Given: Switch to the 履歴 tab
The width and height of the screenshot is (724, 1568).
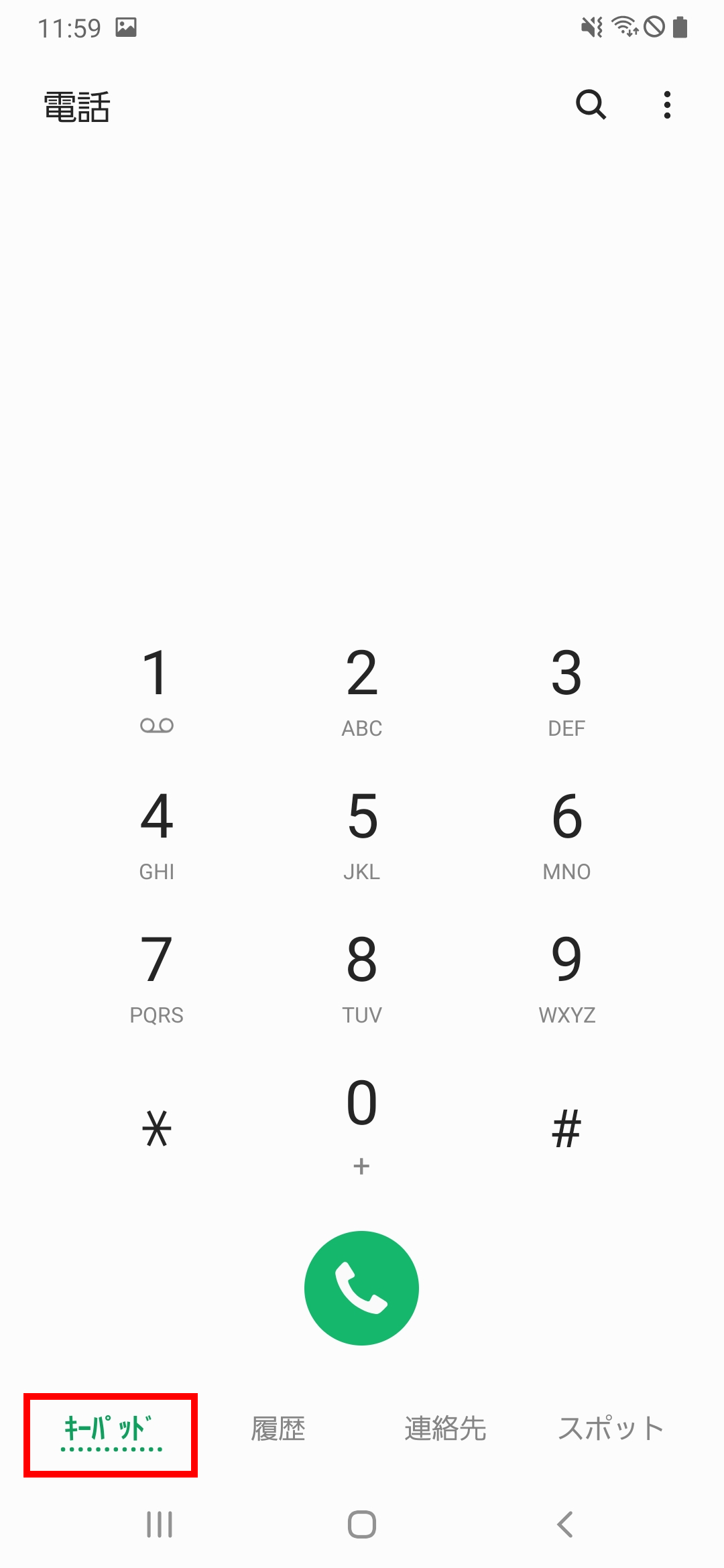Looking at the screenshot, I should click(278, 1429).
